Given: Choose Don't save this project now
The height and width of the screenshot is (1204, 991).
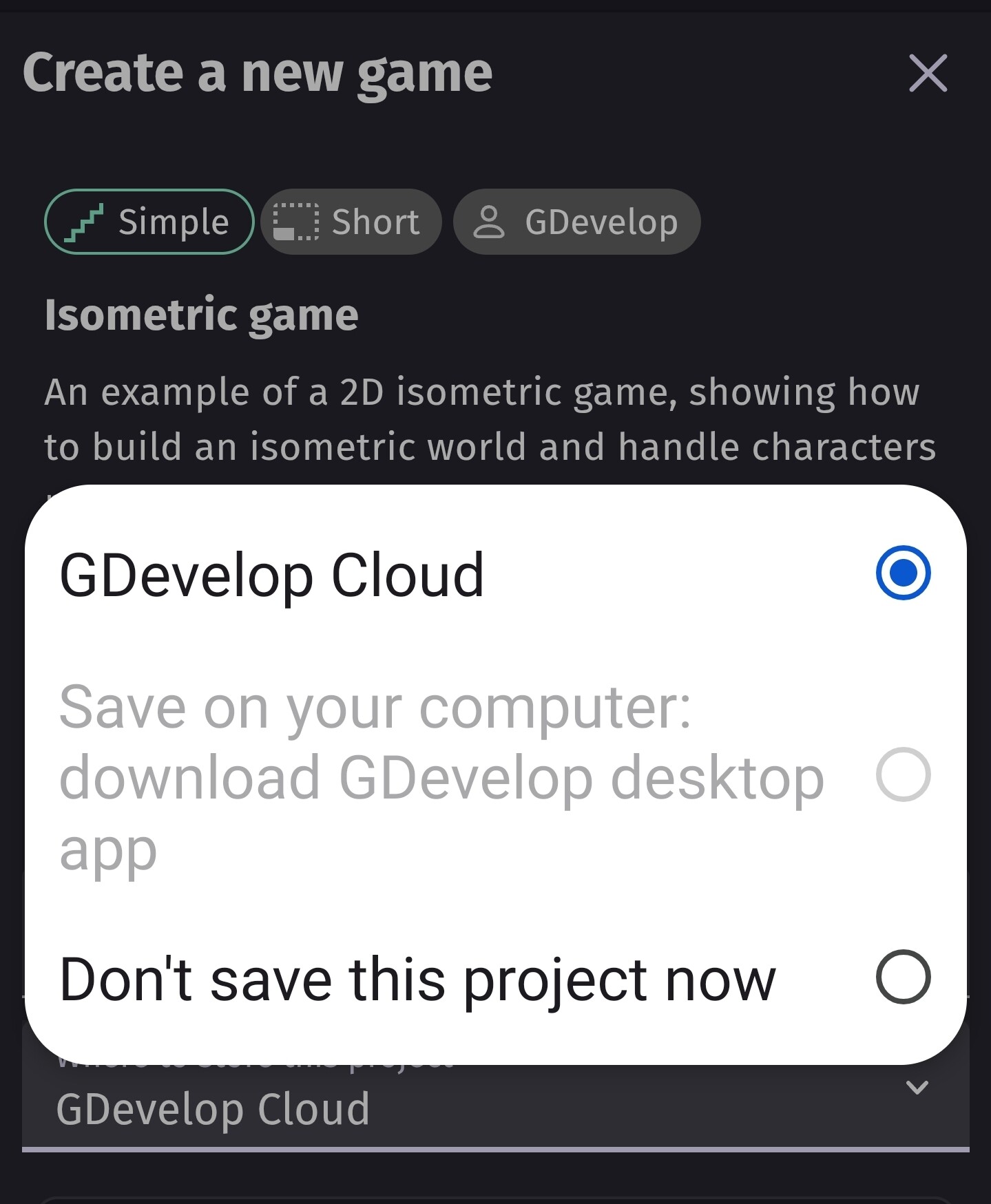Looking at the screenshot, I should click(x=902, y=977).
